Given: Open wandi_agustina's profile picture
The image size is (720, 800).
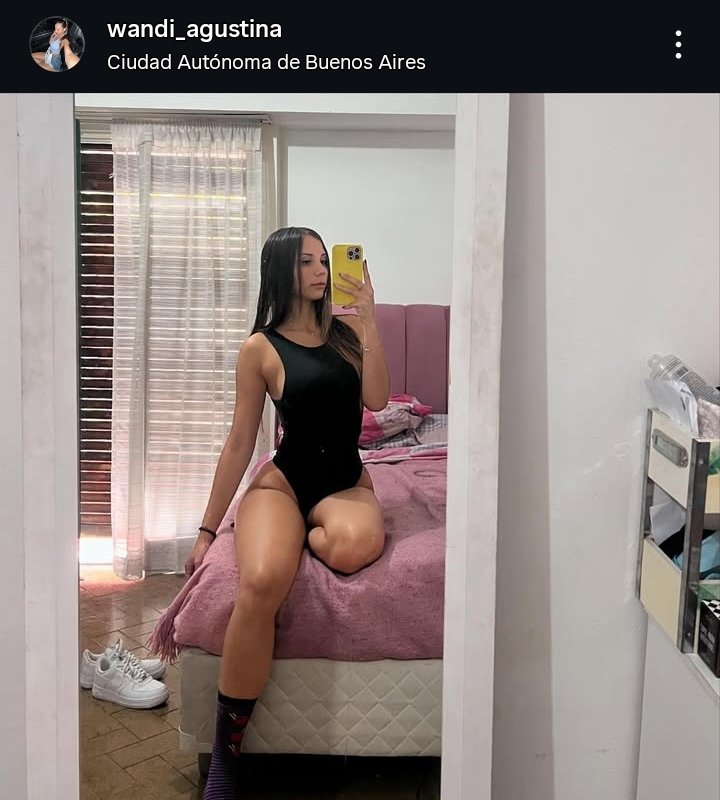Looking at the screenshot, I should (56, 45).
